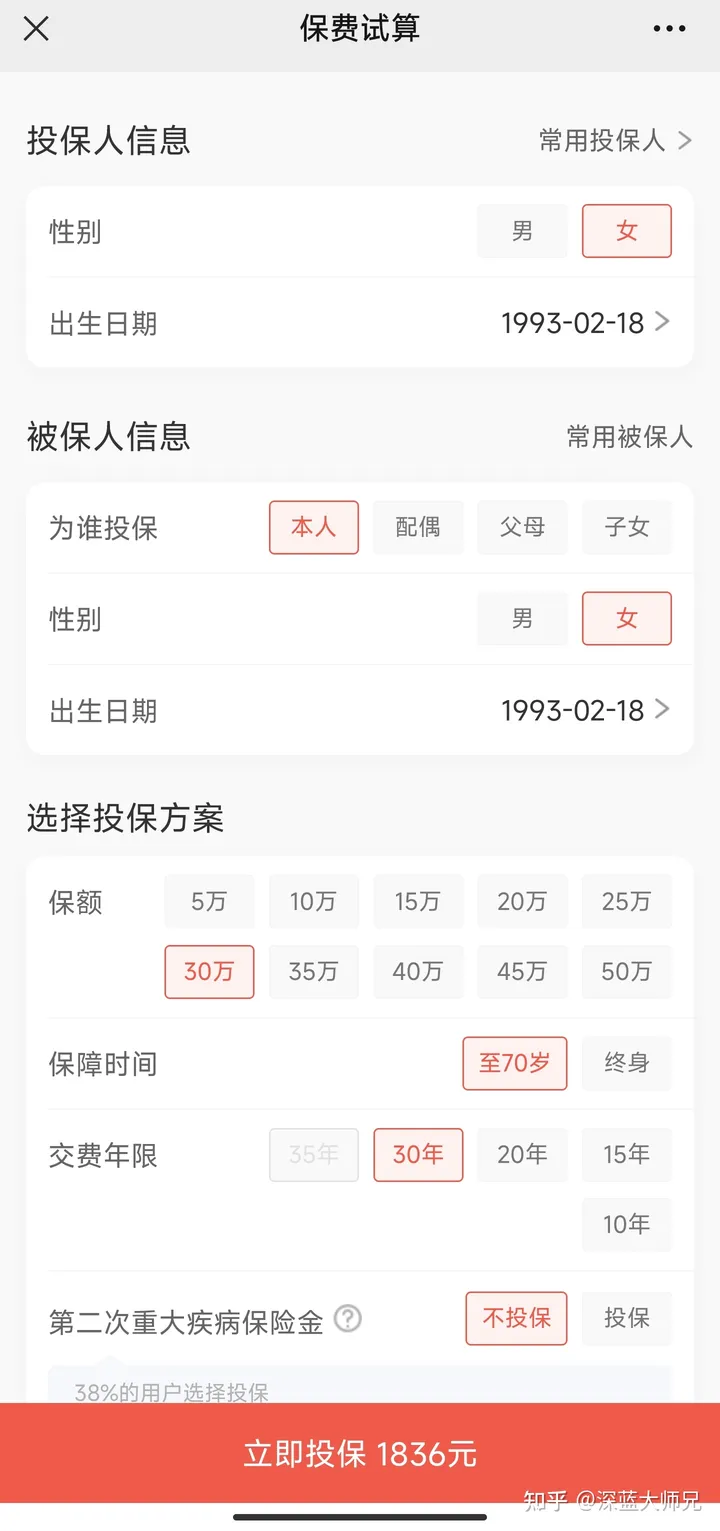The image size is (720, 1531).
Task: Close the 保费试算 page
Action: [x=36, y=29]
